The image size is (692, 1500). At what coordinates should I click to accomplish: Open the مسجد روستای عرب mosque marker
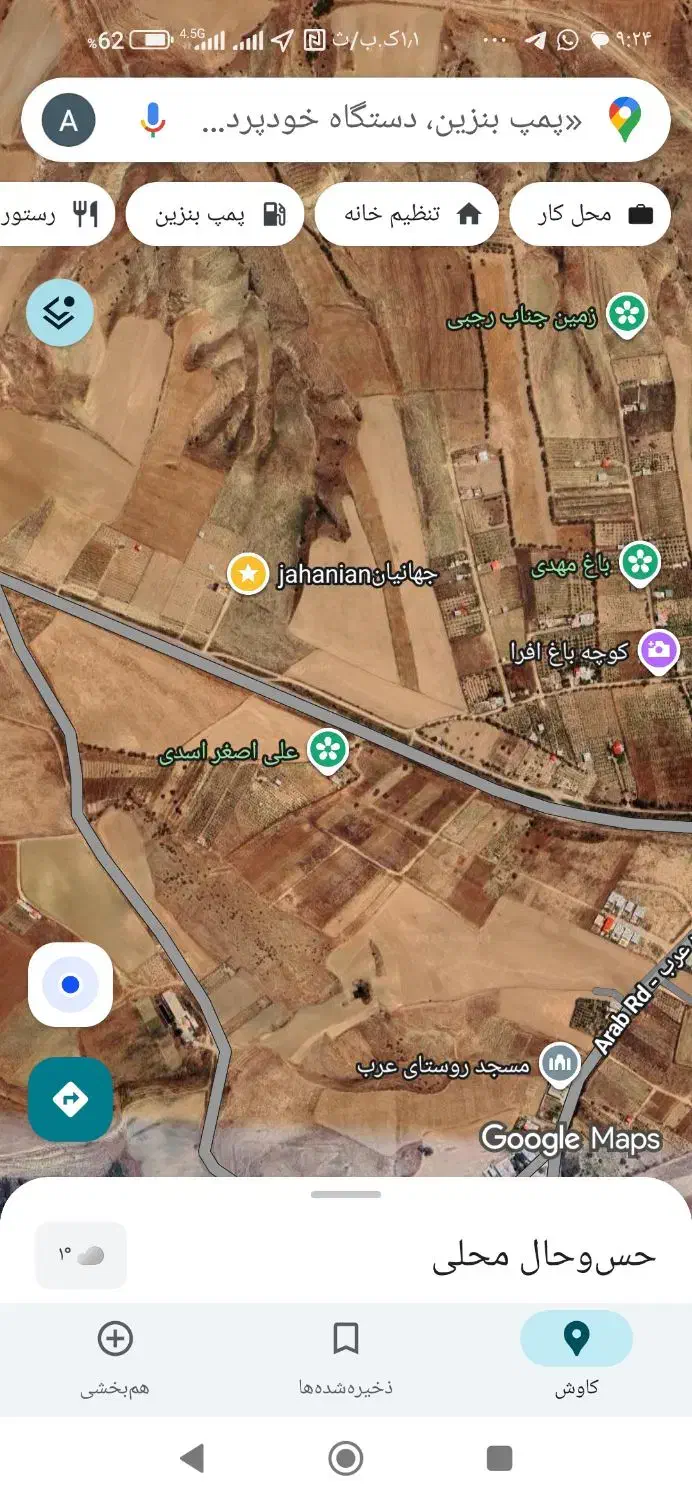(560, 1063)
